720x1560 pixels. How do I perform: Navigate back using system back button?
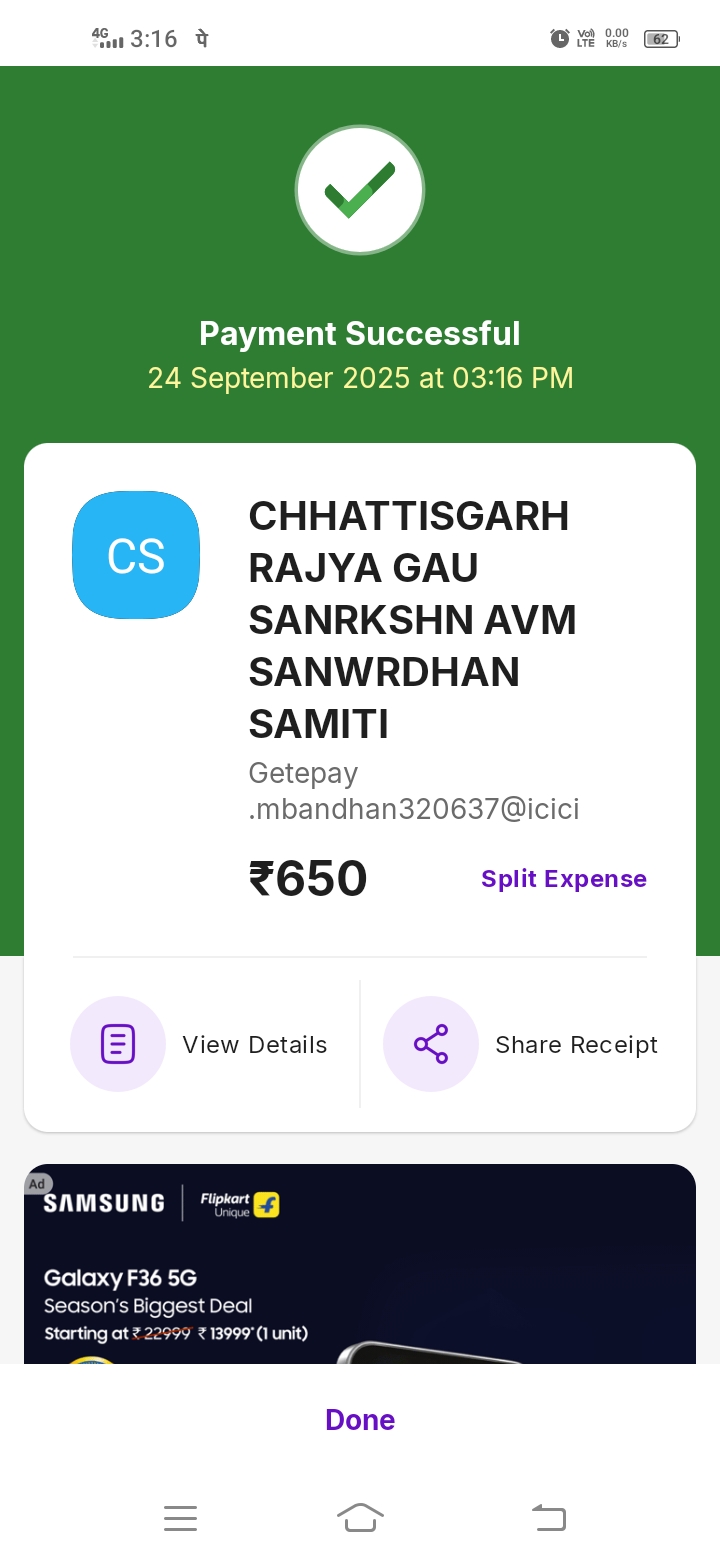click(548, 1518)
